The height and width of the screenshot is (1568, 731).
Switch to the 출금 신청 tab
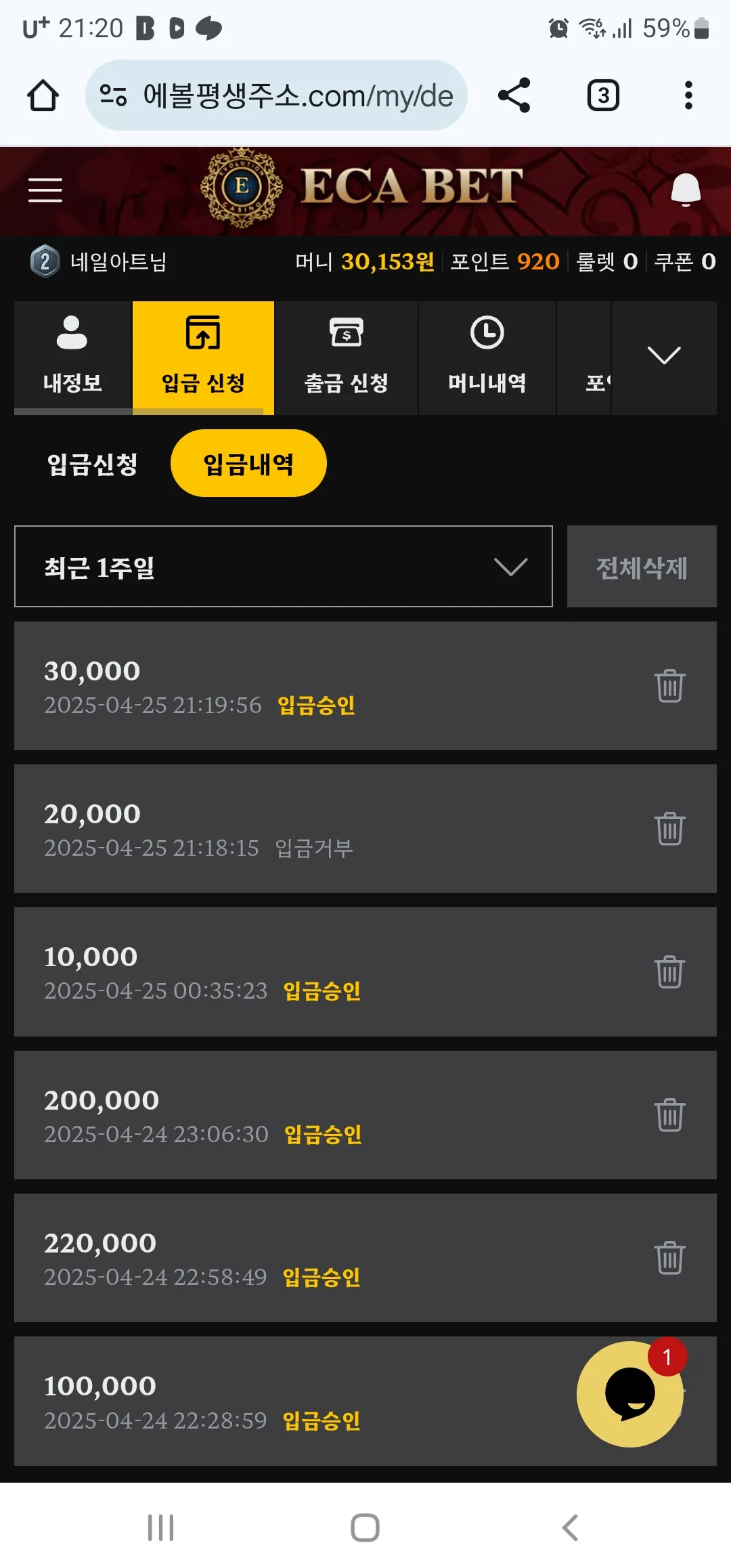(346, 357)
